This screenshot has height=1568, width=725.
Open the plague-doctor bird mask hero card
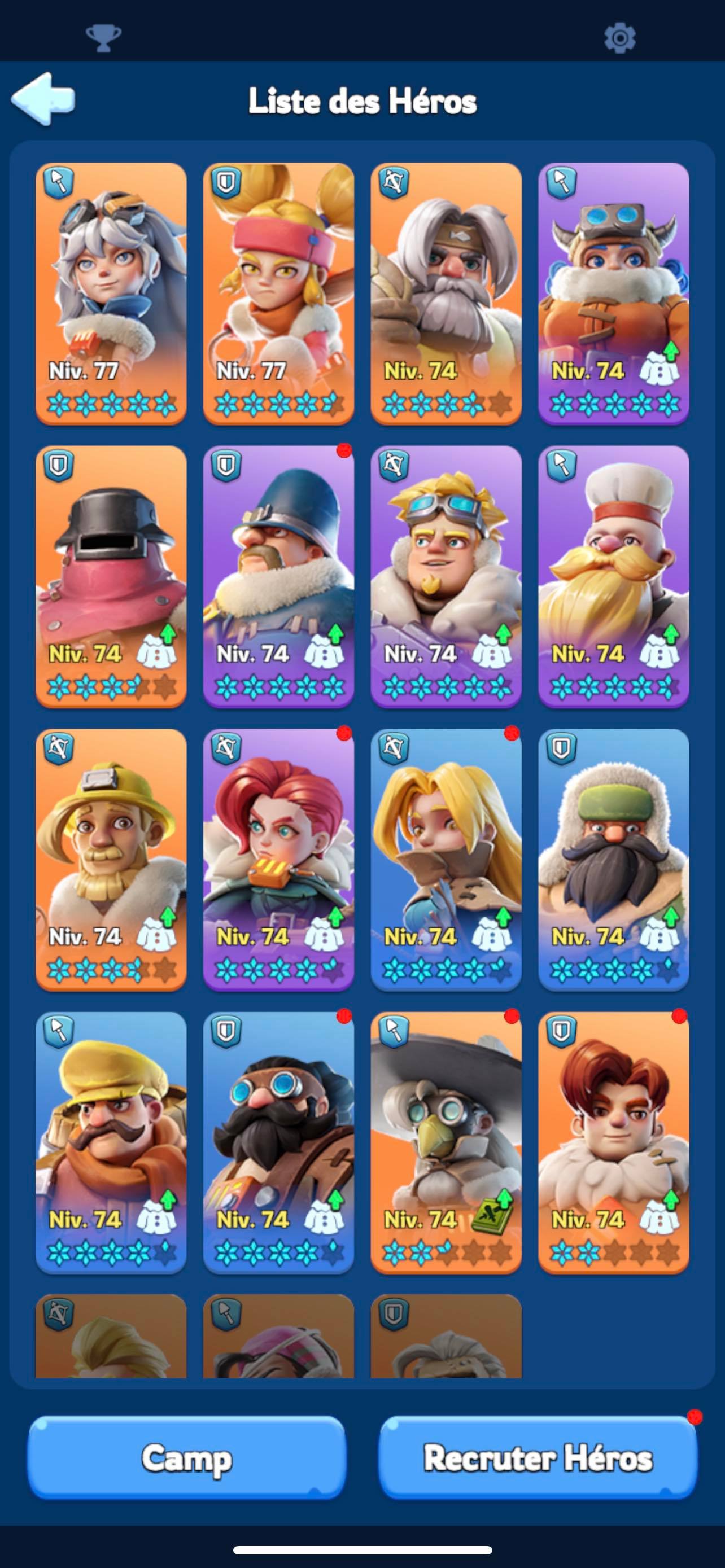(446, 1142)
